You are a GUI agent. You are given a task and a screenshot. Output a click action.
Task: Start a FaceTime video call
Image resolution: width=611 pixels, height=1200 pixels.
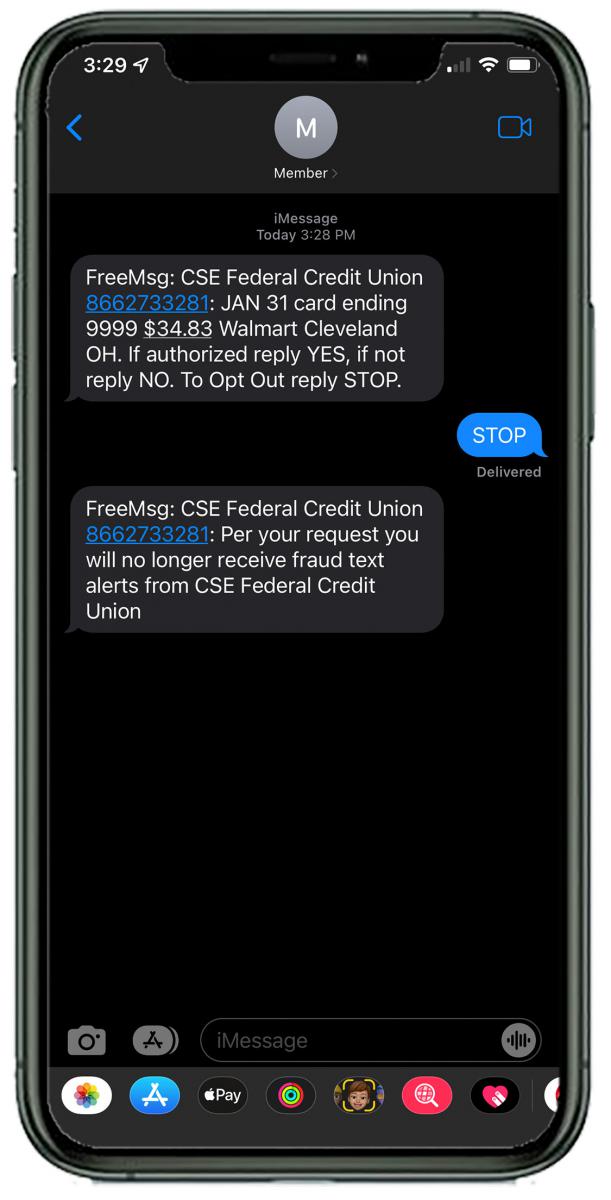click(514, 128)
